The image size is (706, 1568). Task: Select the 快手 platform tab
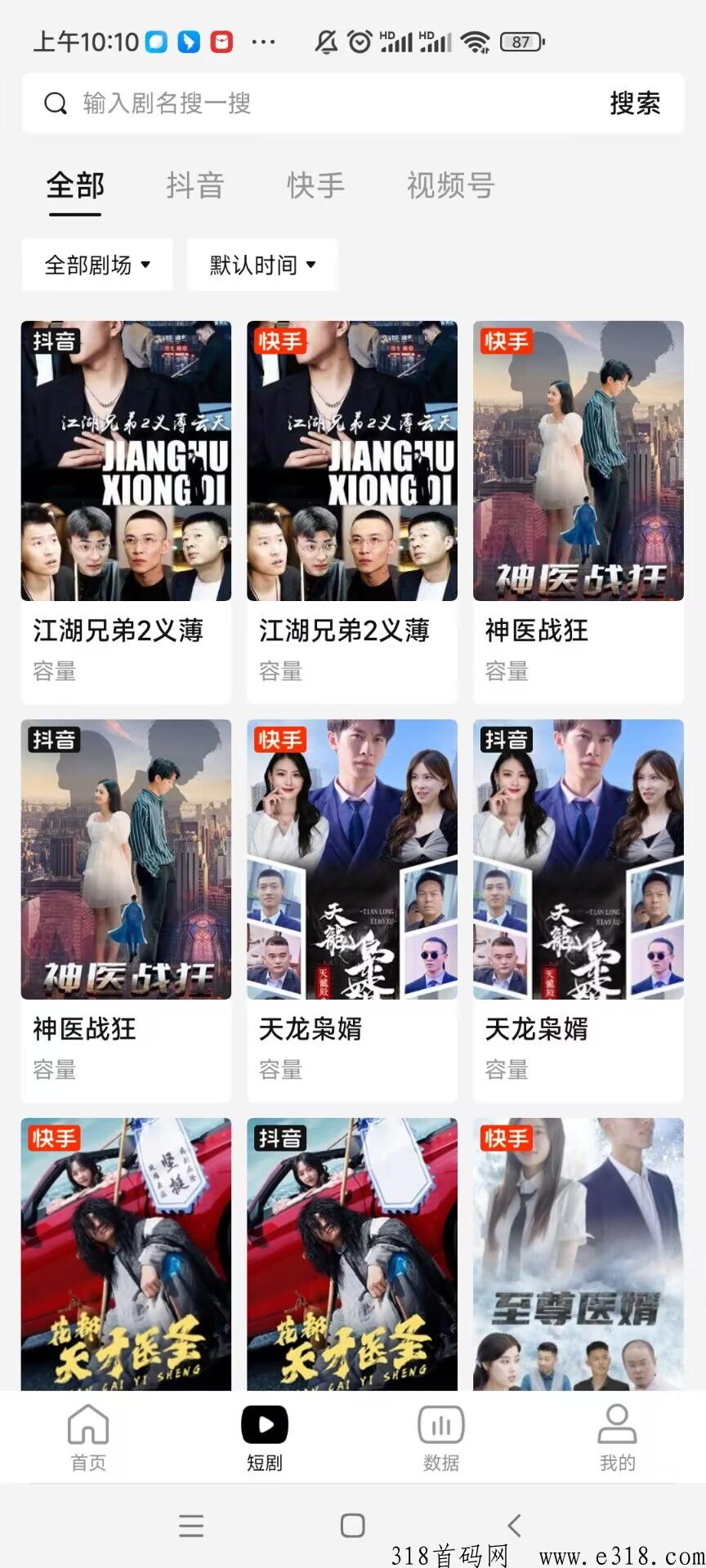[315, 186]
